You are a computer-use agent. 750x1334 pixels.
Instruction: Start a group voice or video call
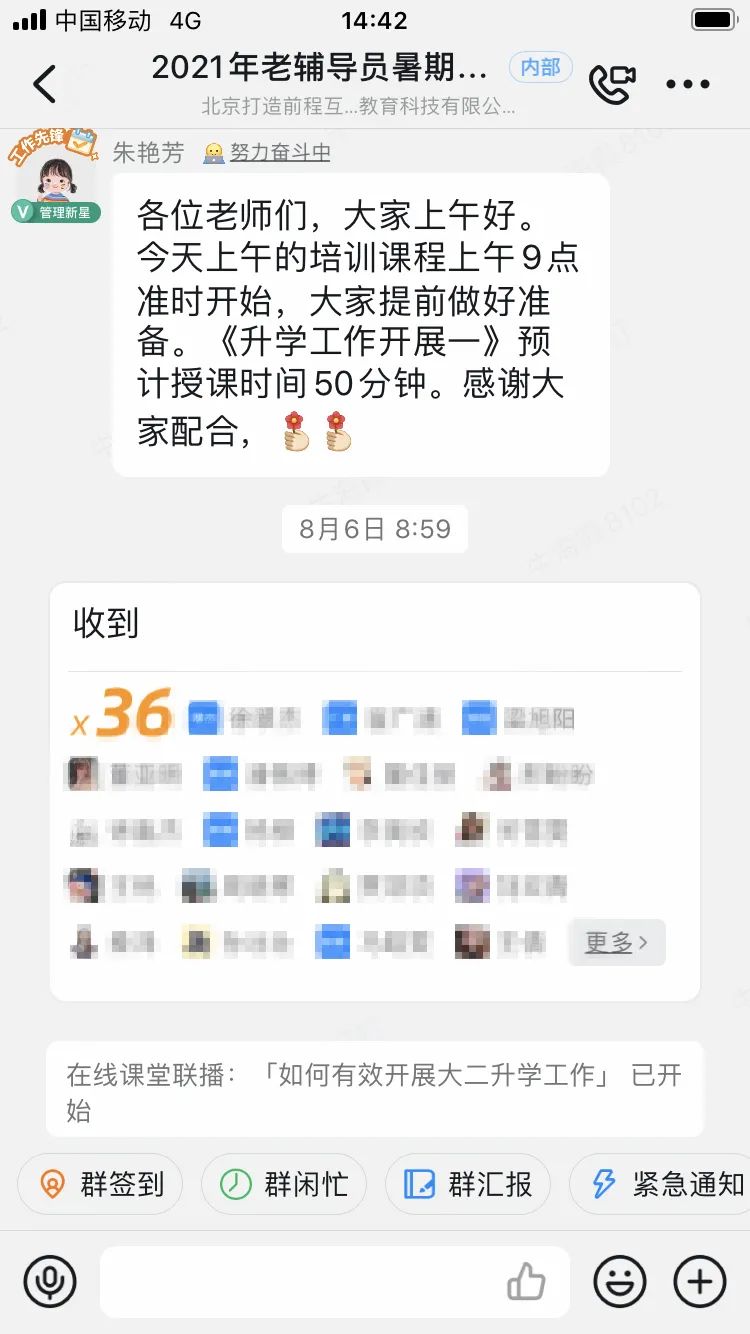[x=611, y=84]
